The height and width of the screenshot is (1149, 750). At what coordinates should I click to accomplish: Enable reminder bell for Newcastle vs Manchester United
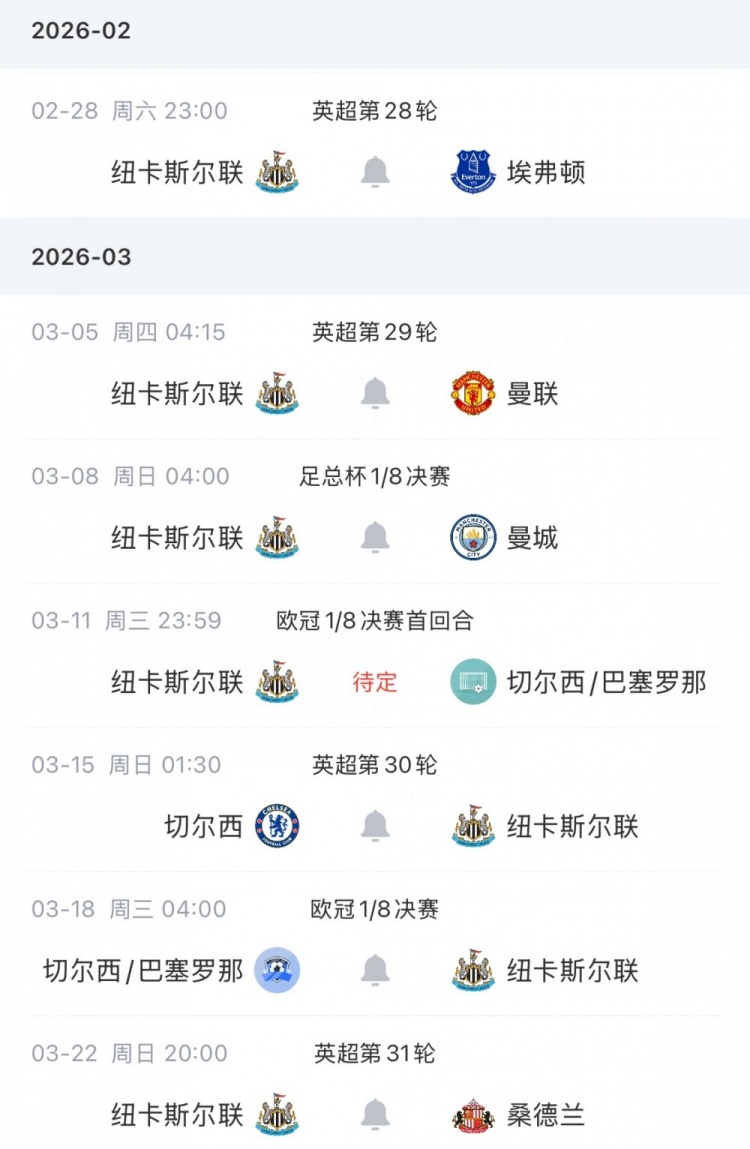[375, 394]
